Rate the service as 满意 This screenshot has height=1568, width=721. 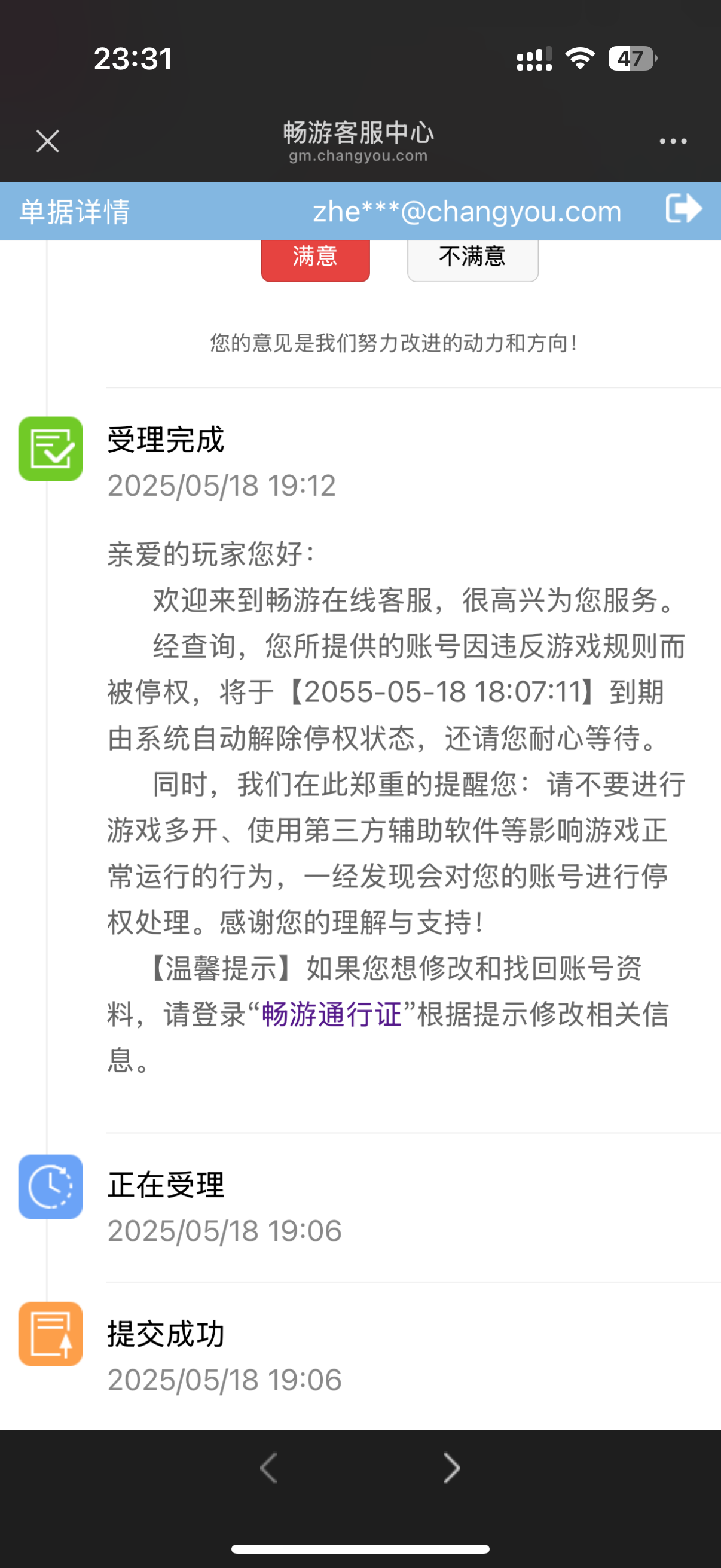click(x=315, y=258)
